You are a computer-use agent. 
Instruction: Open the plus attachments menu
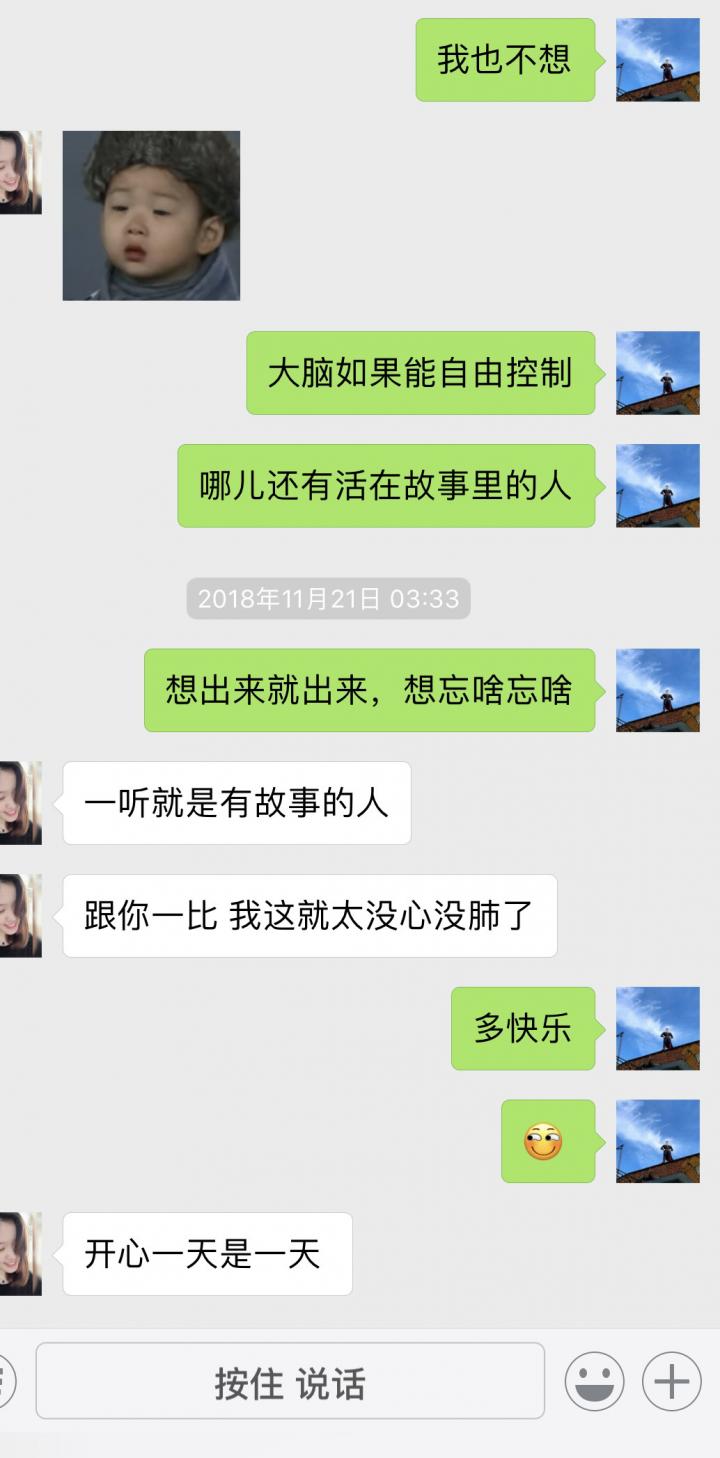(671, 1382)
